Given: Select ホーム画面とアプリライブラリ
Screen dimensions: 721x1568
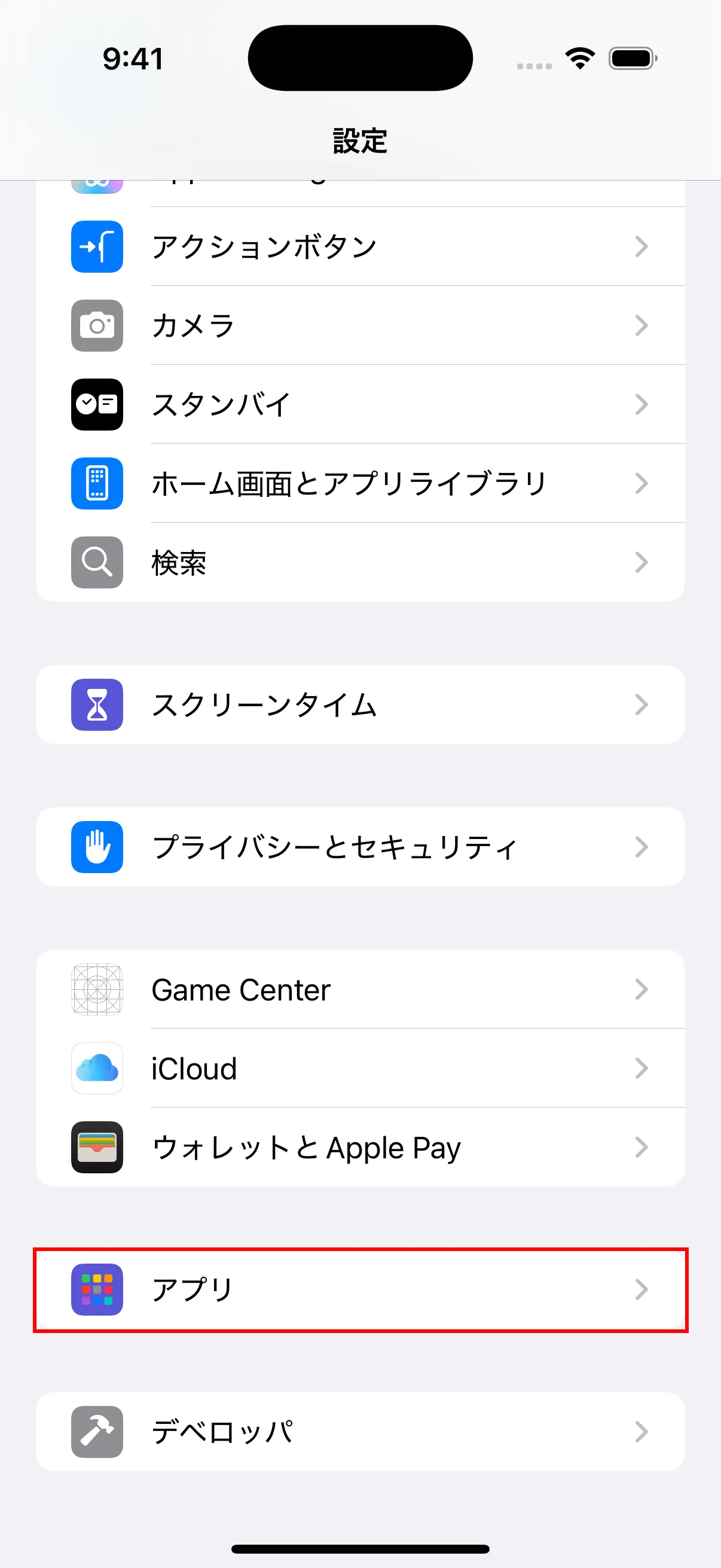Looking at the screenshot, I should point(359,483).
